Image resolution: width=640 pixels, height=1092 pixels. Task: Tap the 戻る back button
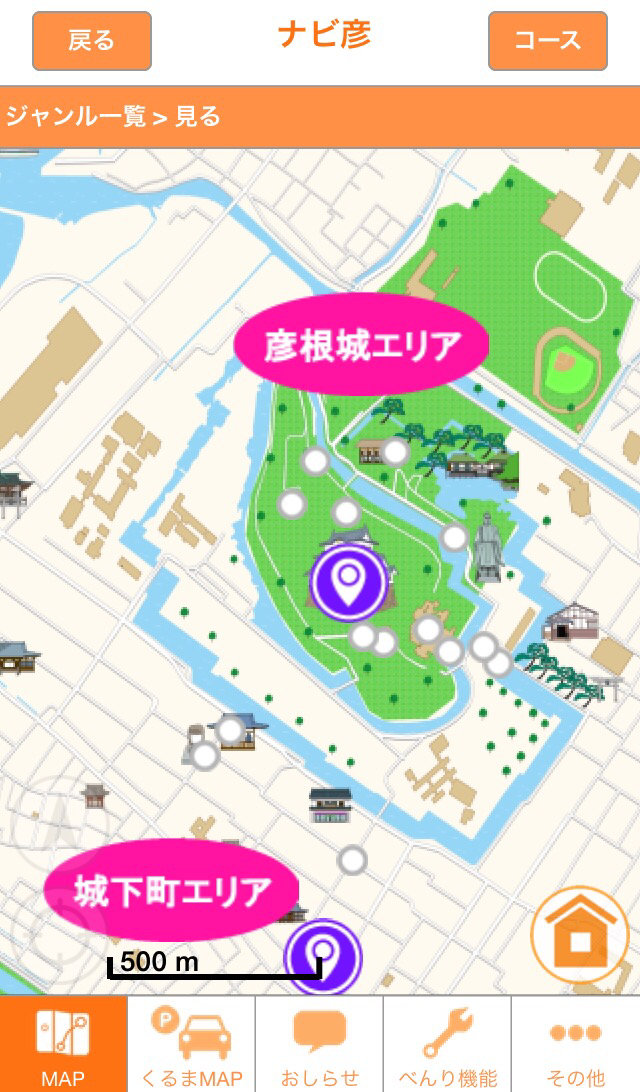pyautogui.click(x=92, y=41)
